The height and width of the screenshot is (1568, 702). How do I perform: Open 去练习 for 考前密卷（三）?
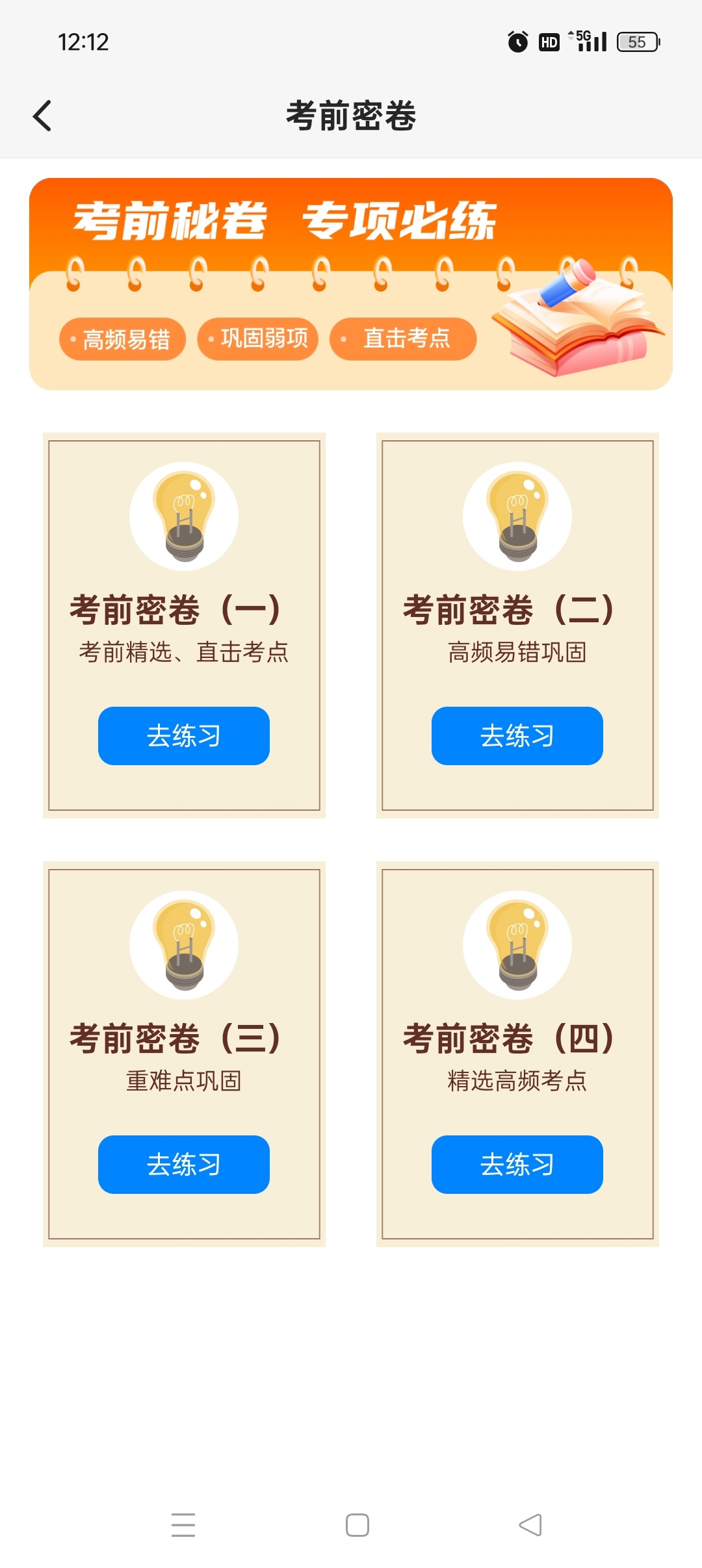point(184,1165)
